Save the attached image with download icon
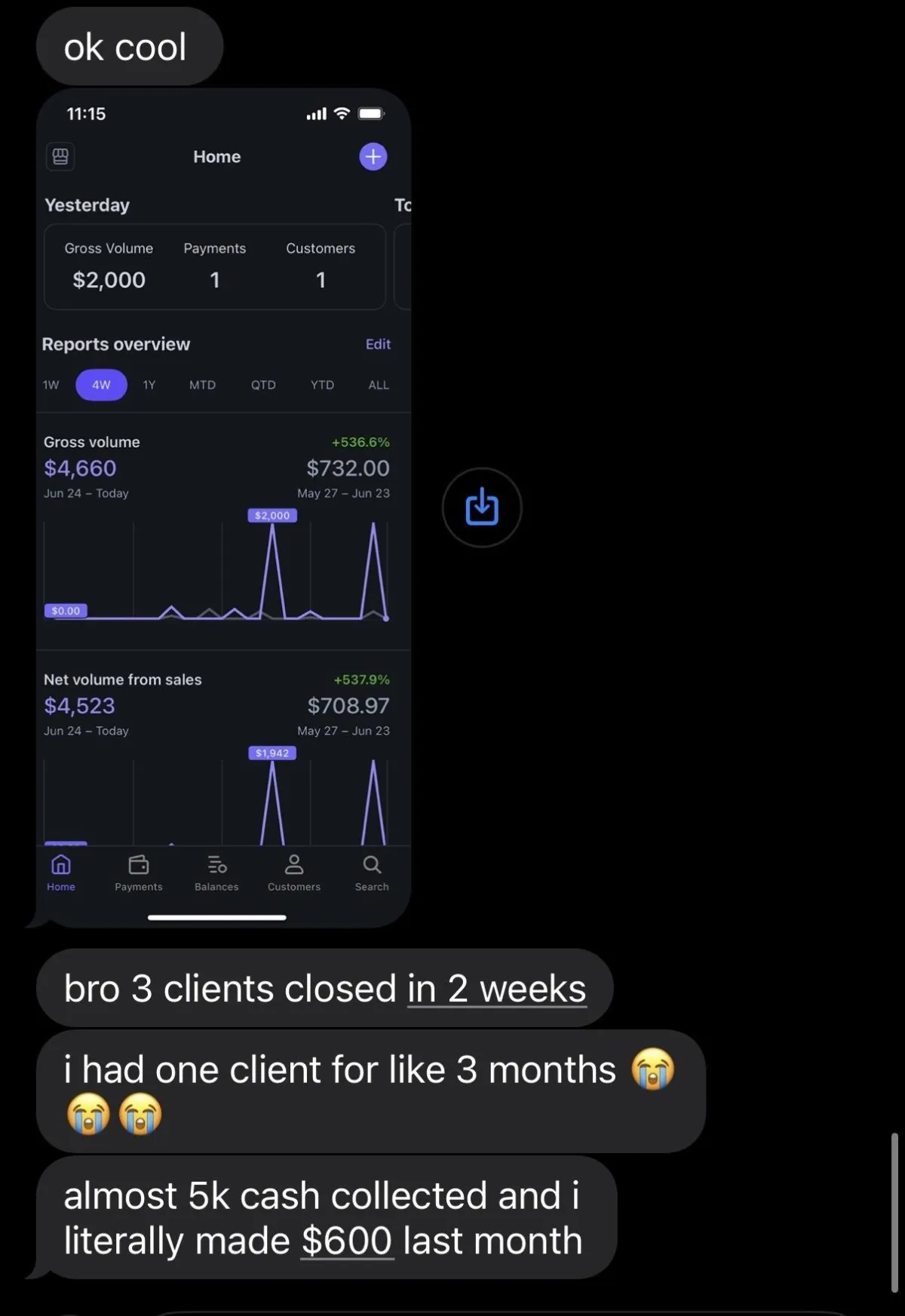 482,507
